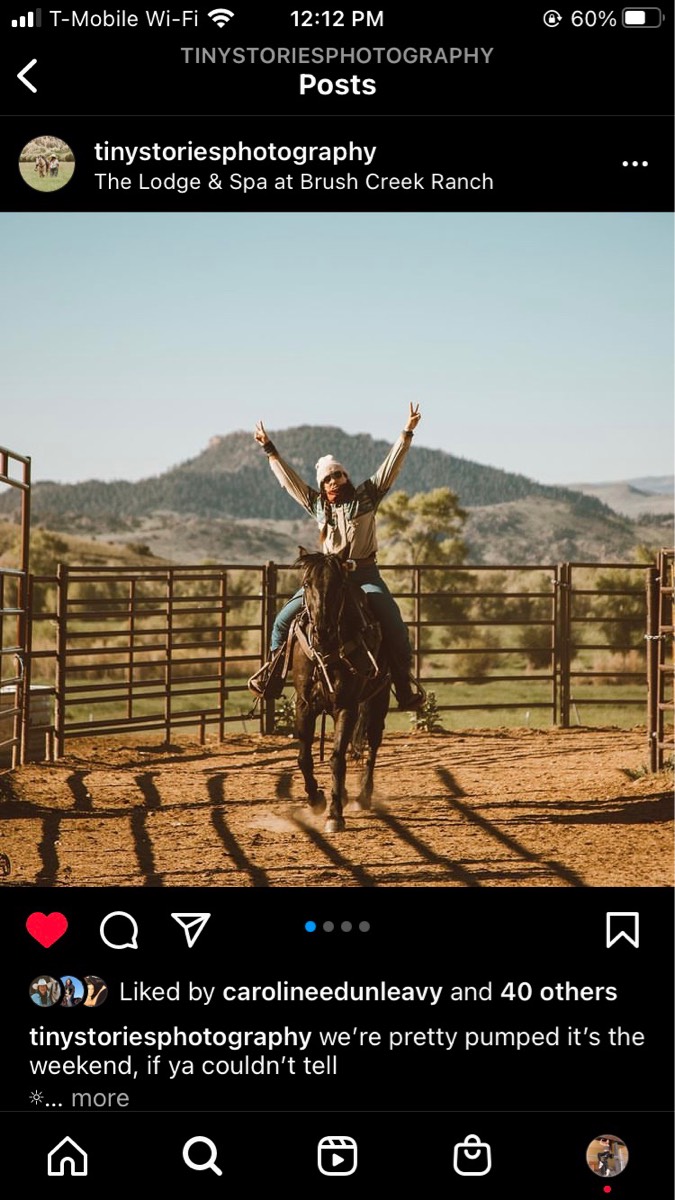Open carolineedunleavy's profile from the likes
The height and width of the screenshot is (1200, 675).
(332, 992)
